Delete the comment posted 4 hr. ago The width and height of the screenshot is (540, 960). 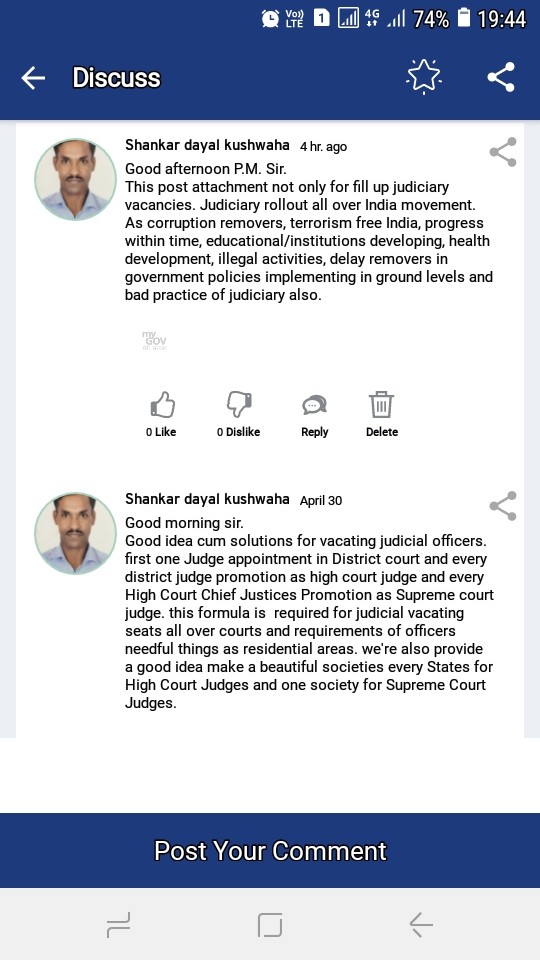381,414
